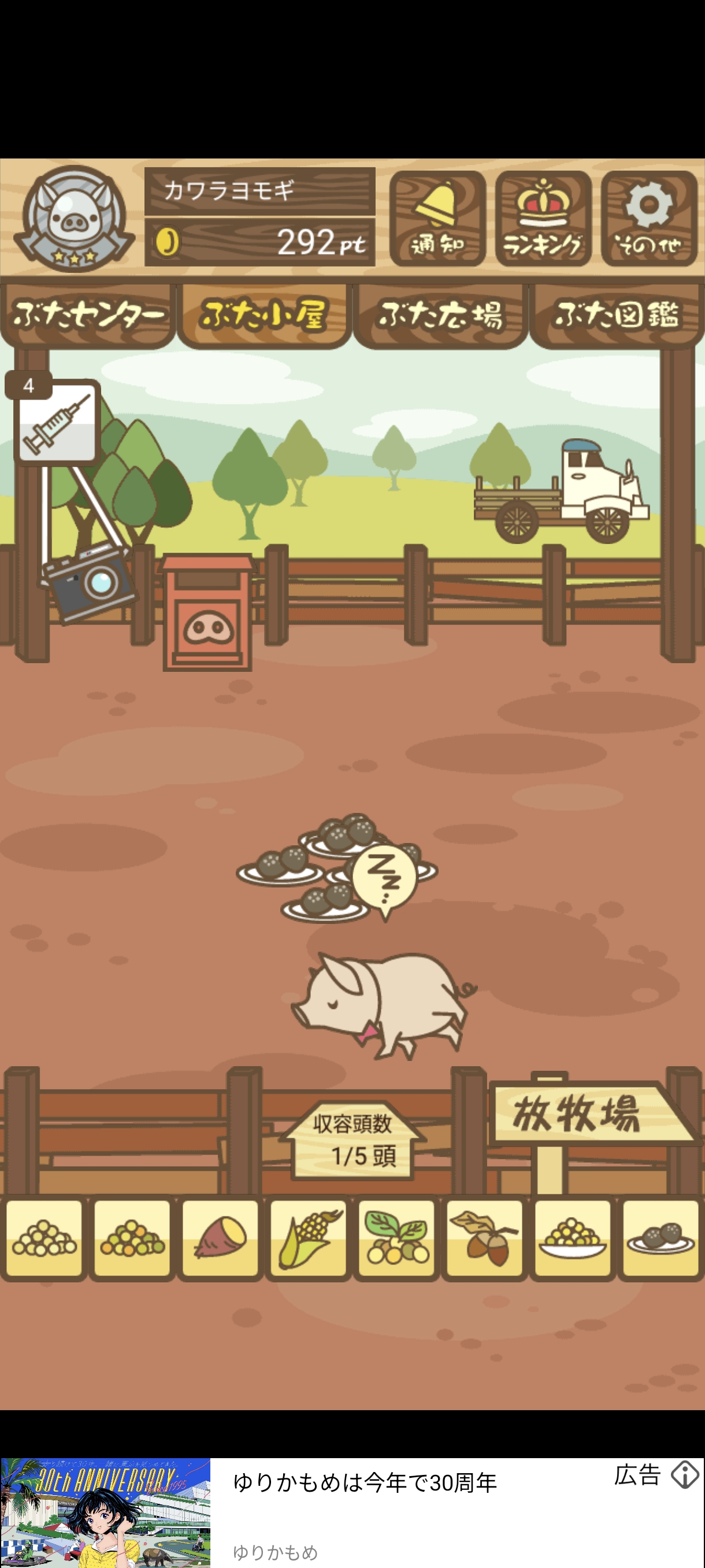Open the ad info icon
Viewport: 705px width, 1568px height.
pos(685,1475)
